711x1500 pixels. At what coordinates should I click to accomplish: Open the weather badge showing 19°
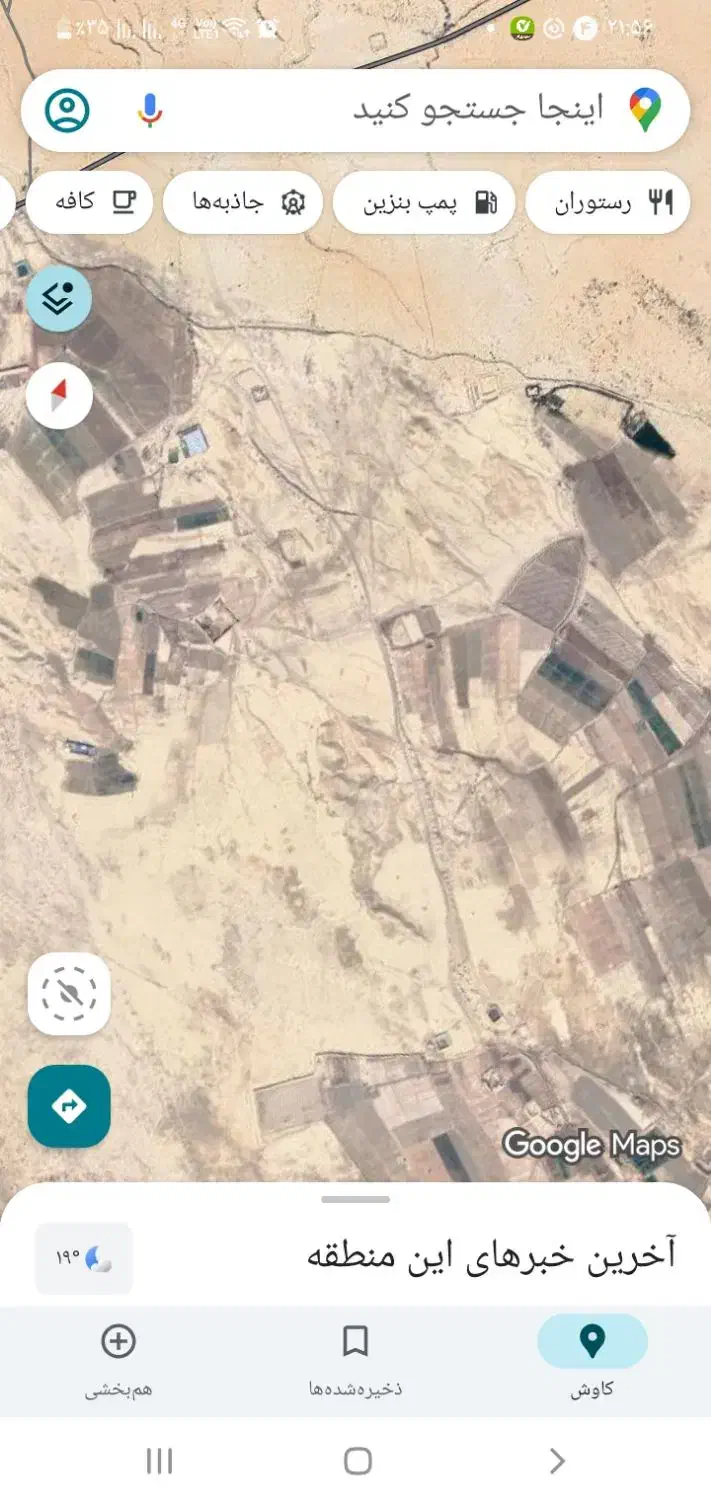click(x=84, y=1258)
